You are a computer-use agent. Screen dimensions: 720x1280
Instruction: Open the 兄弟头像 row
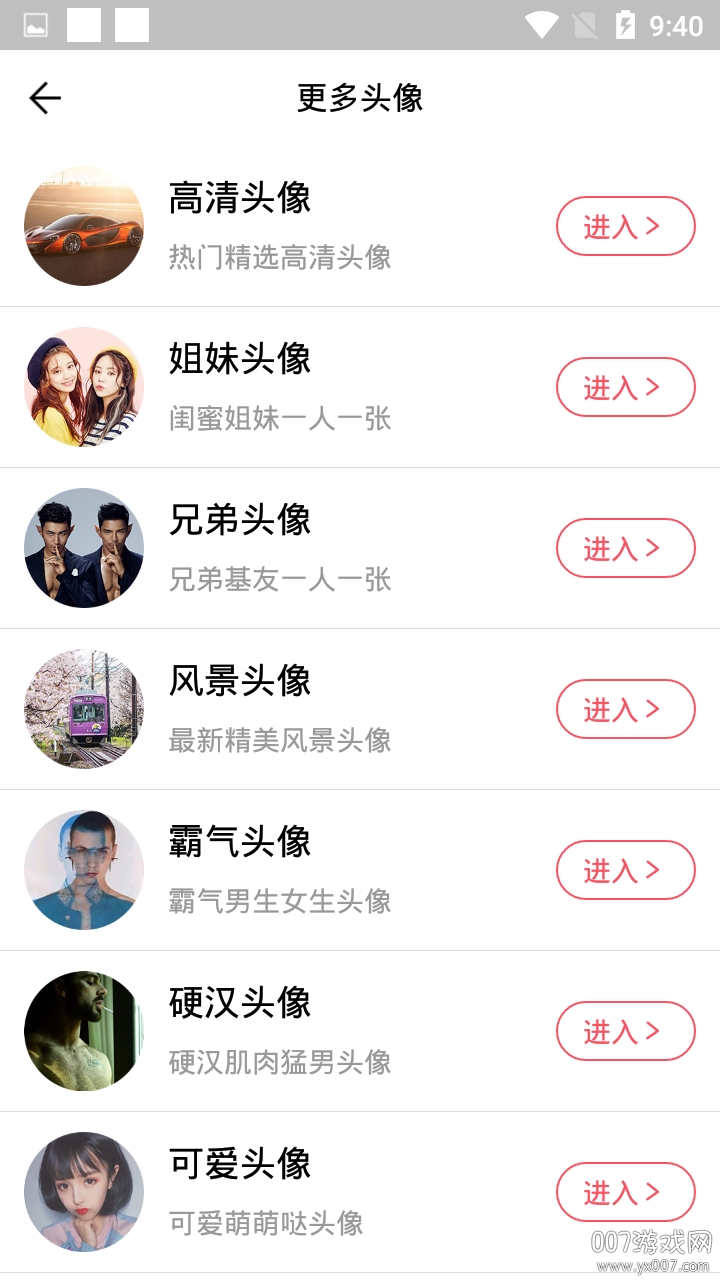click(360, 548)
